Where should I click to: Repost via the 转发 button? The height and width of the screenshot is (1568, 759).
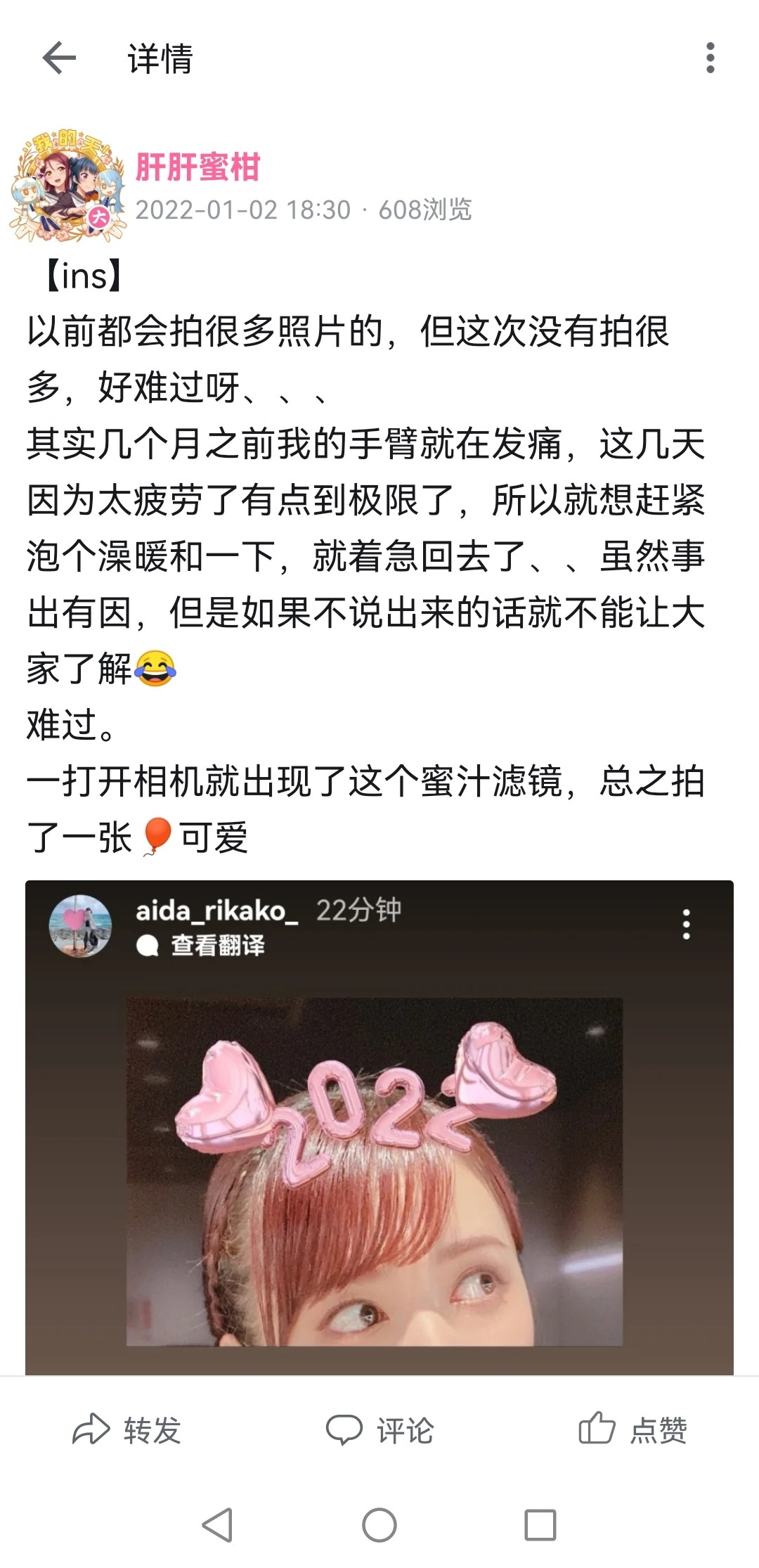click(127, 1429)
